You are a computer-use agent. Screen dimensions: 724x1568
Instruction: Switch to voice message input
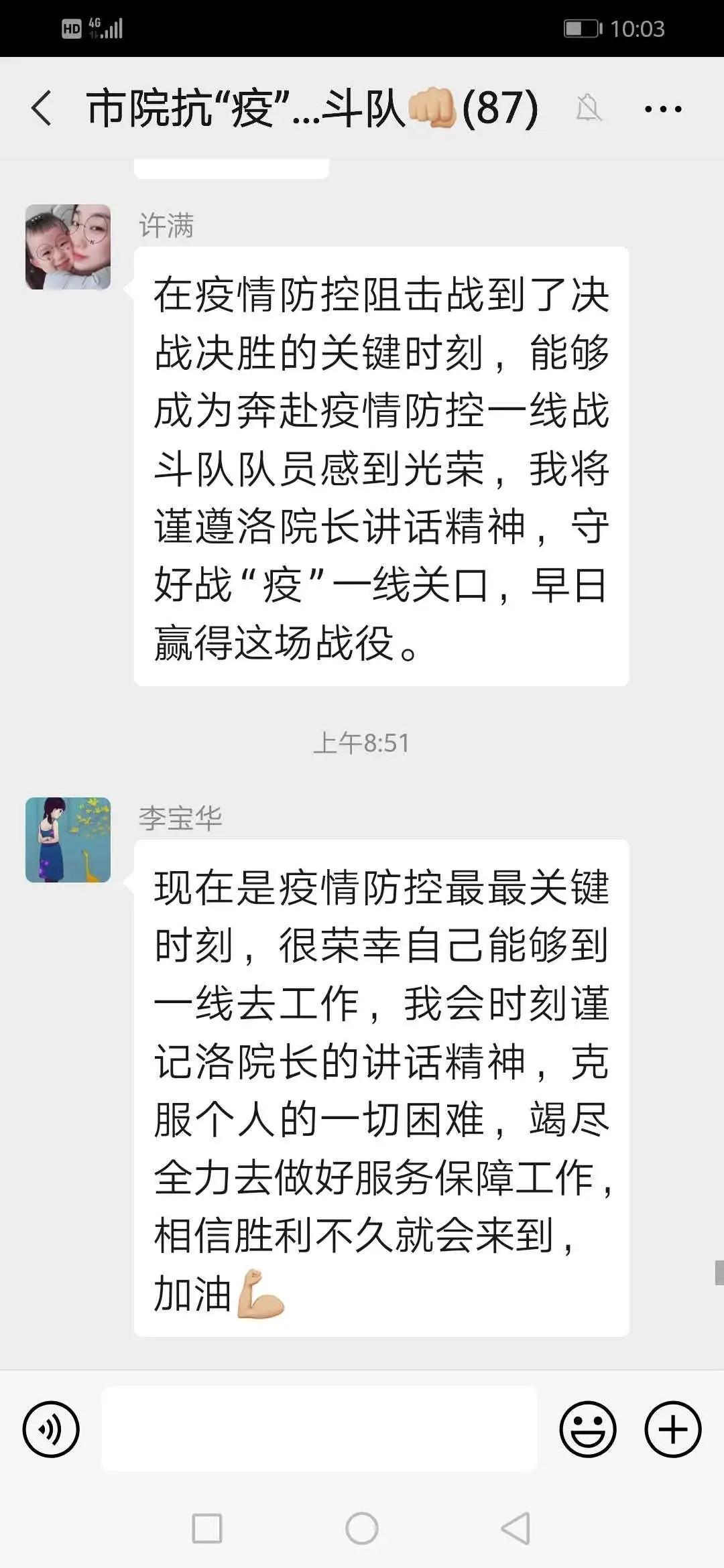(x=51, y=1429)
